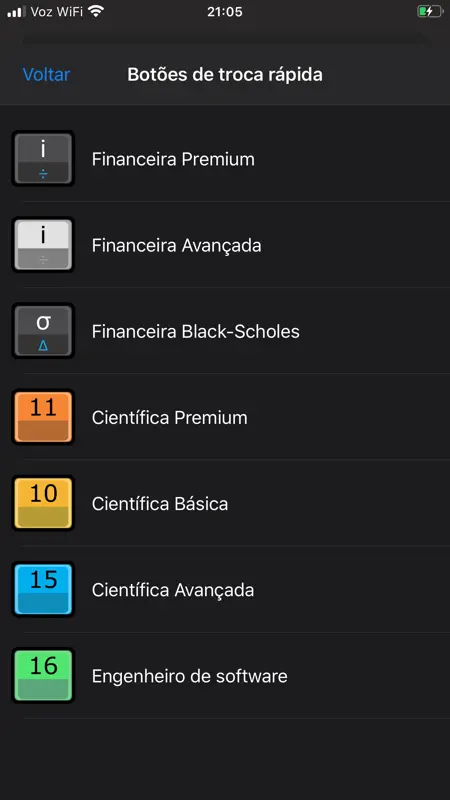Choose the Engenheiro de software calculator
This screenshot has width=450, height=800.
(x=225, y=676)
